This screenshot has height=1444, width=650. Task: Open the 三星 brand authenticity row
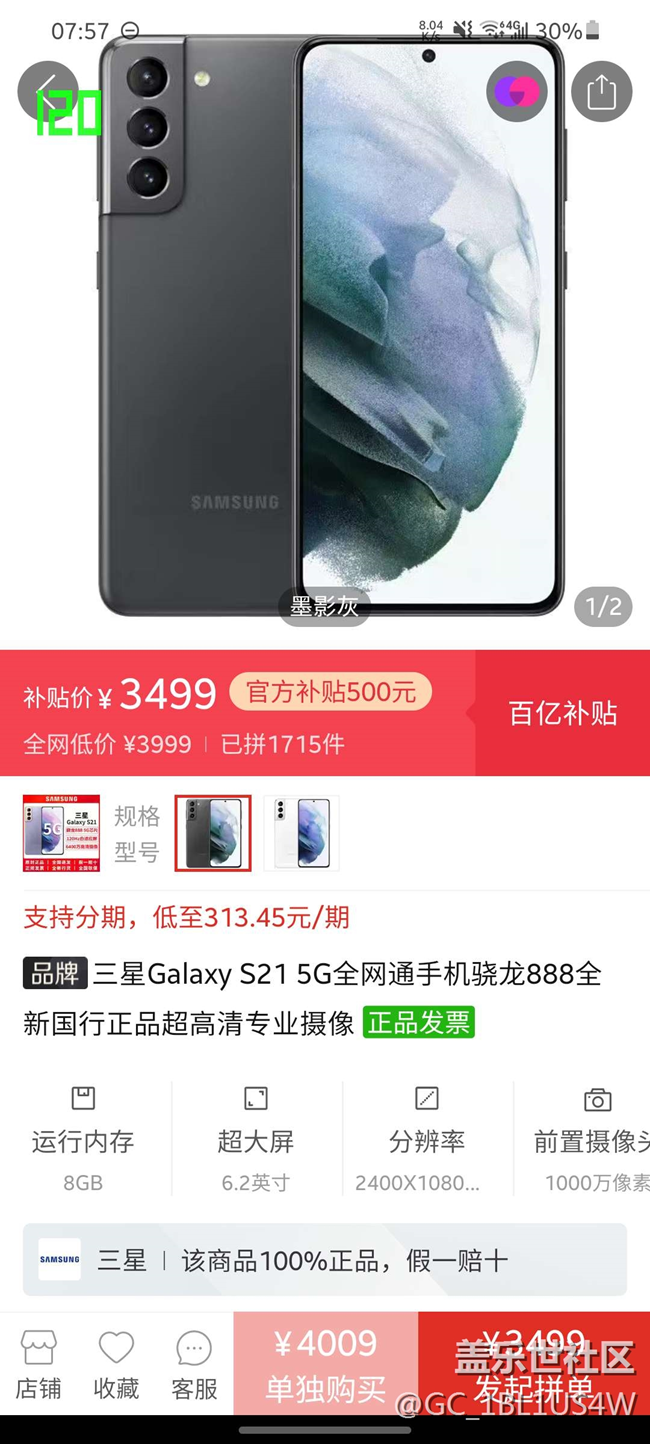(325, 1260)
